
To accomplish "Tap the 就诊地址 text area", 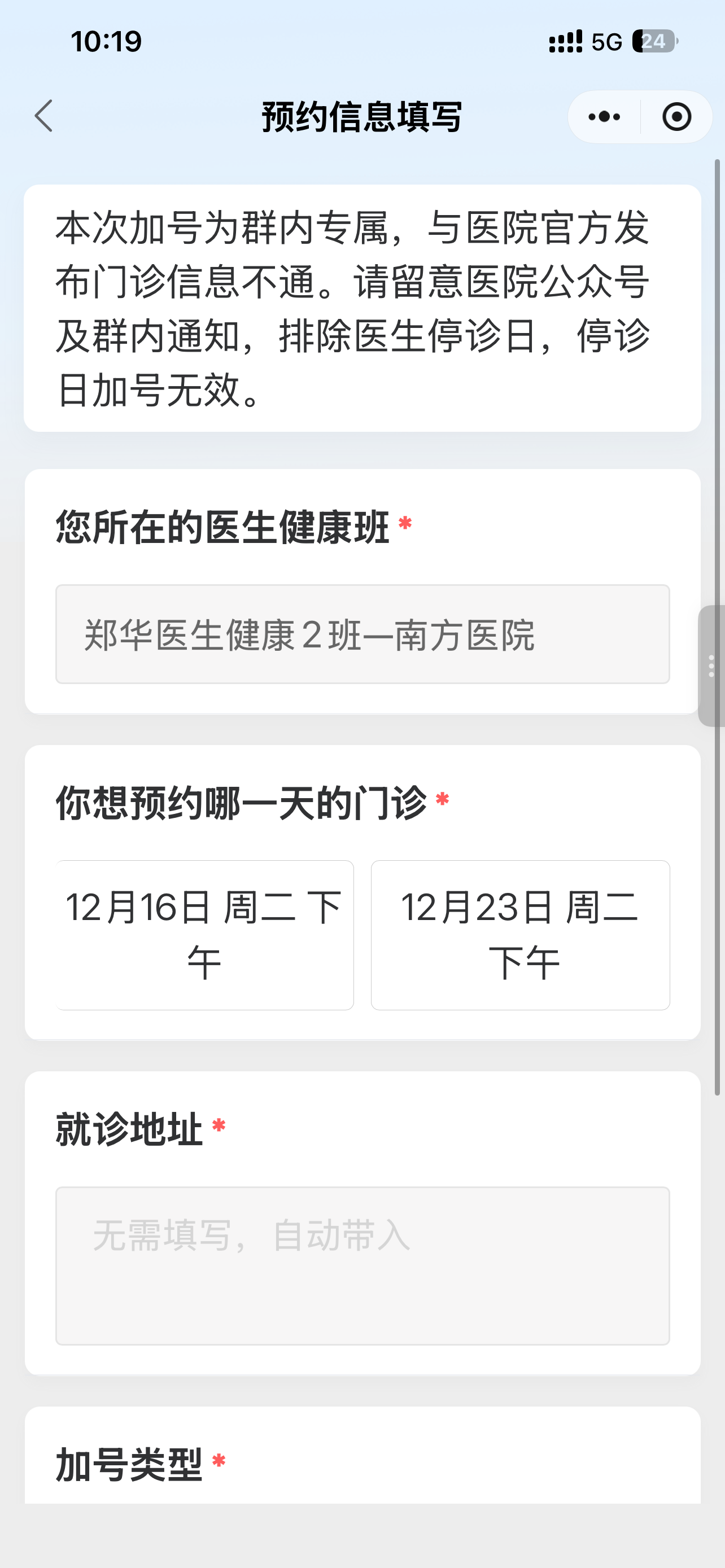I will pos(362,1265).
